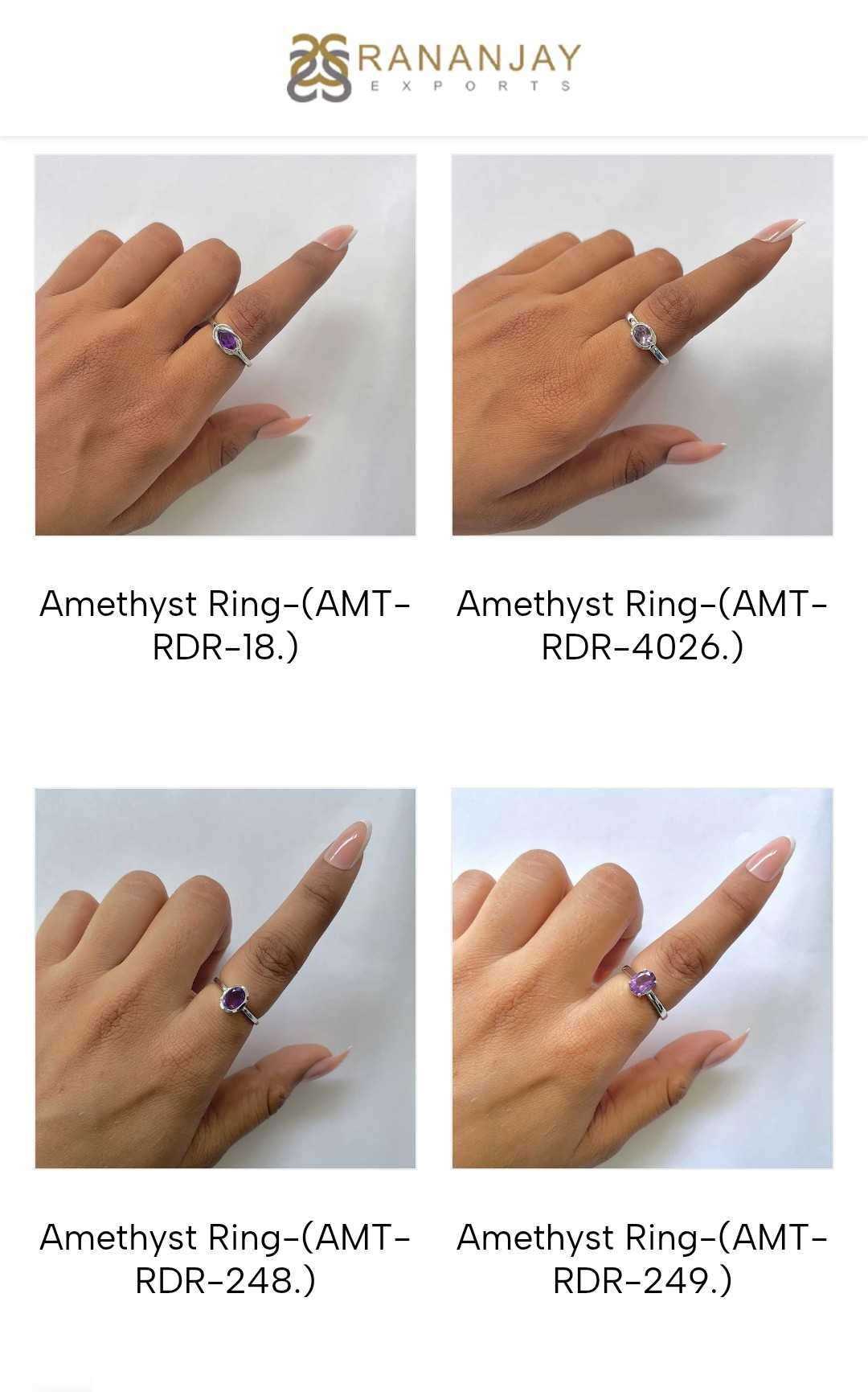This screenshot has height=1392, width=868.
Task: Open the AMT-RDR-4026 amethyst ring photo
Action: pyautogui.click(x=642, y=345)
